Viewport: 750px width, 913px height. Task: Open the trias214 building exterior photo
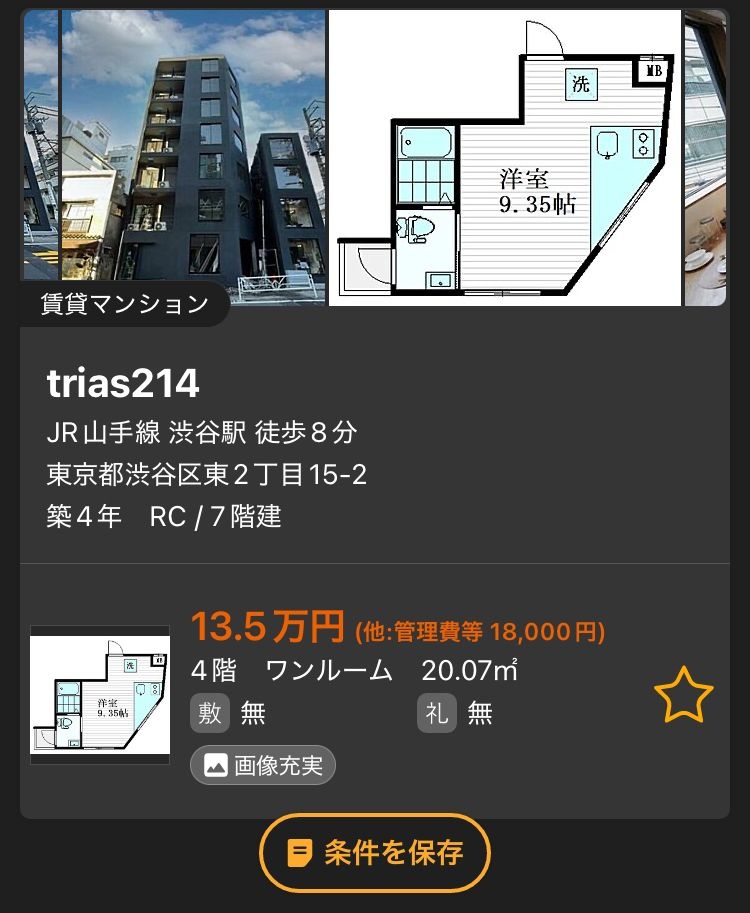click(x=193, y=158)
